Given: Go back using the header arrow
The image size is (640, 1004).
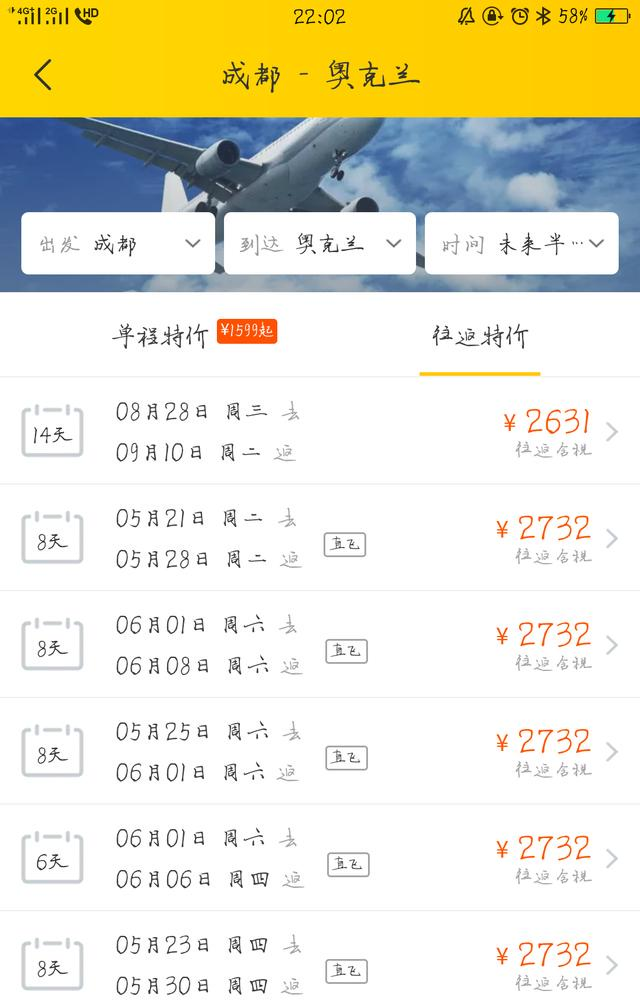Looking at the screenshot, I should click(43, 75).
